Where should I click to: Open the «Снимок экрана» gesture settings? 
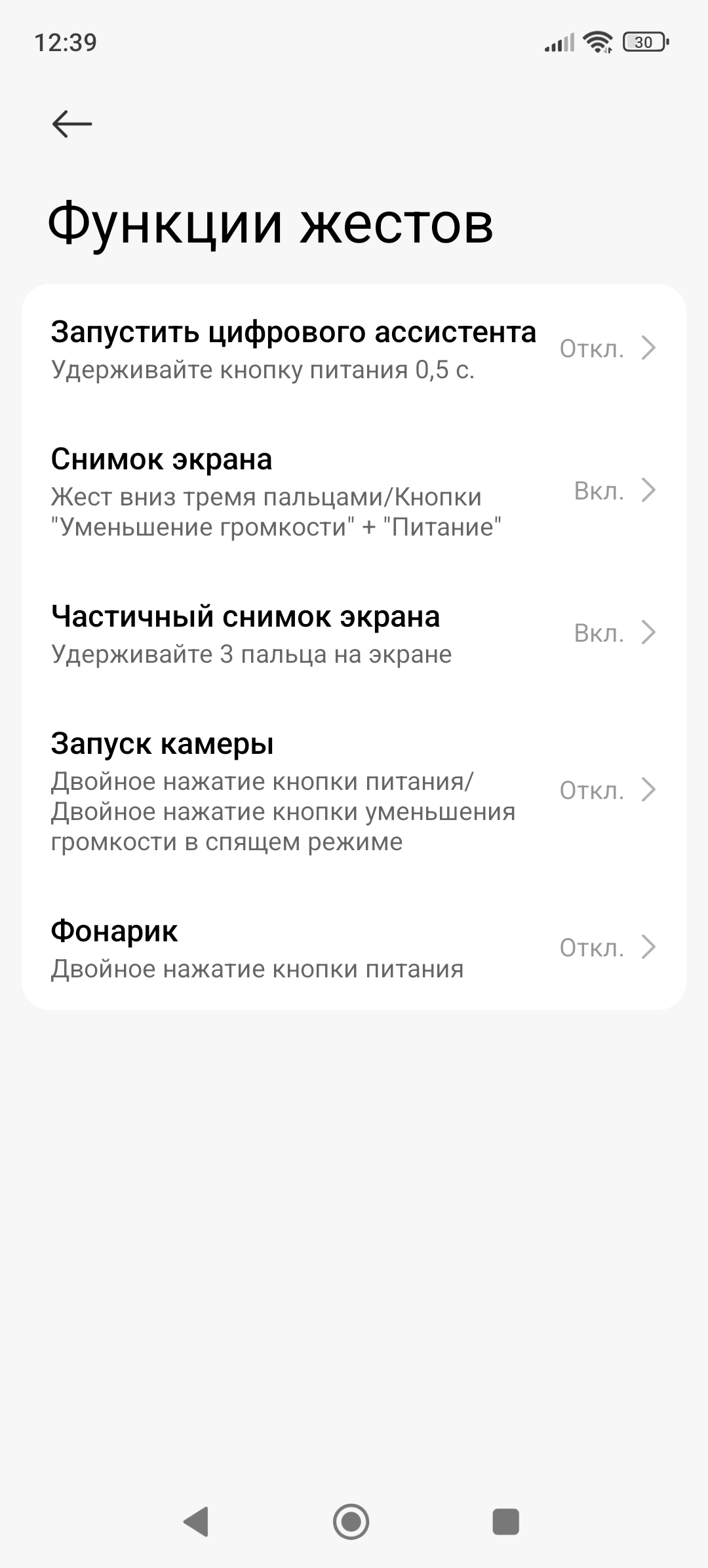click(x=354, y=492)
